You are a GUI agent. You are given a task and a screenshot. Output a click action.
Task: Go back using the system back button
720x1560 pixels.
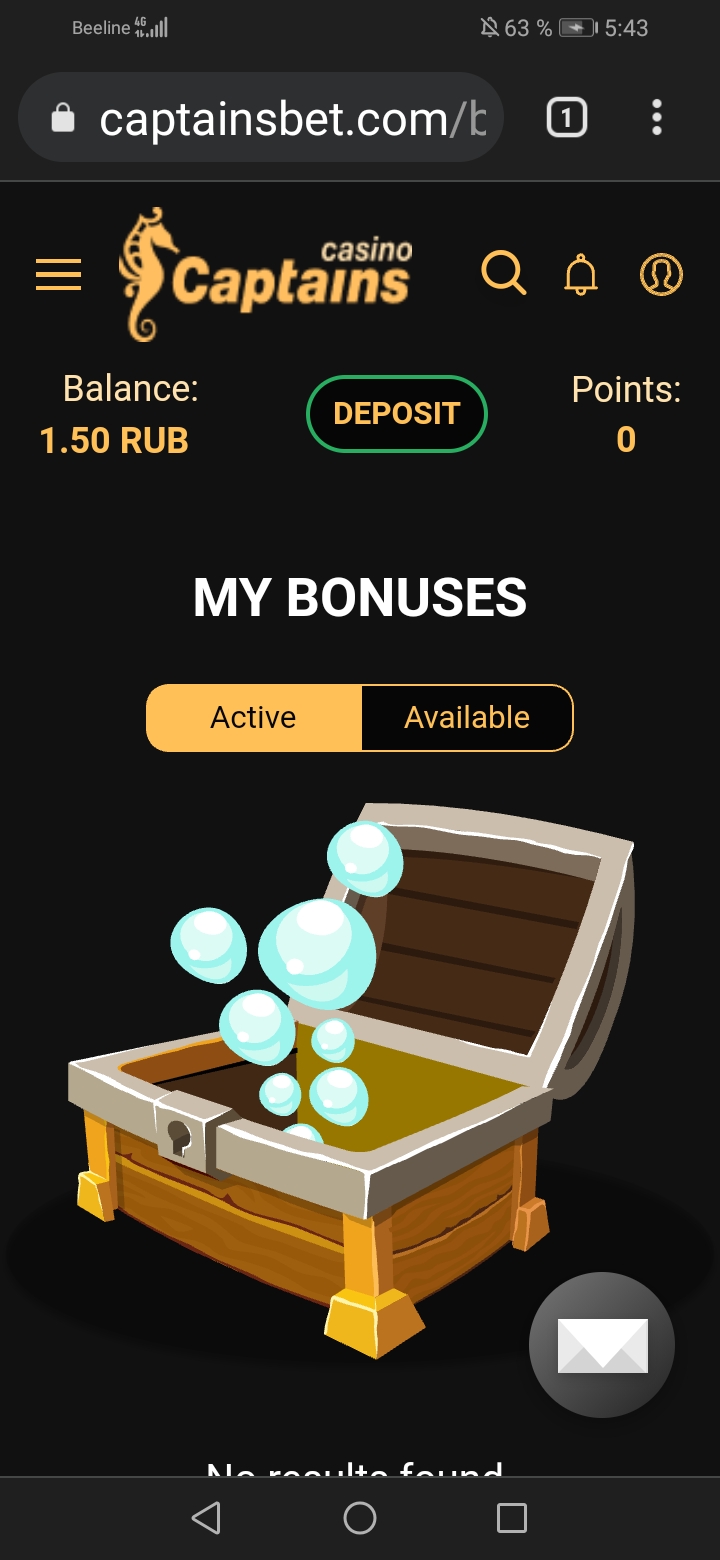[206, 1518]
